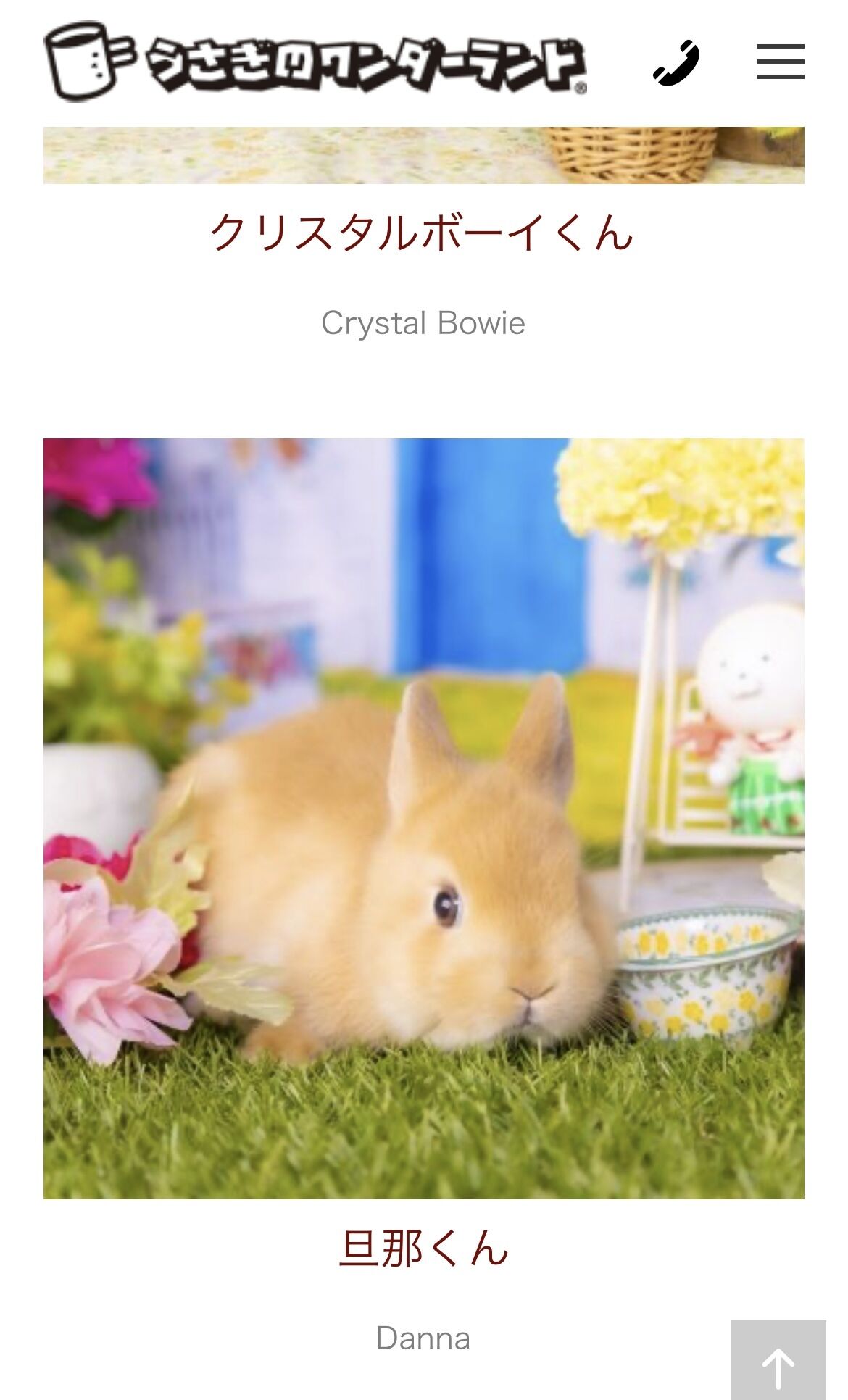This screenshot has height=1400, width=848.
Task: Open the Danna rabbit photo card
Action: pos(423,818)
